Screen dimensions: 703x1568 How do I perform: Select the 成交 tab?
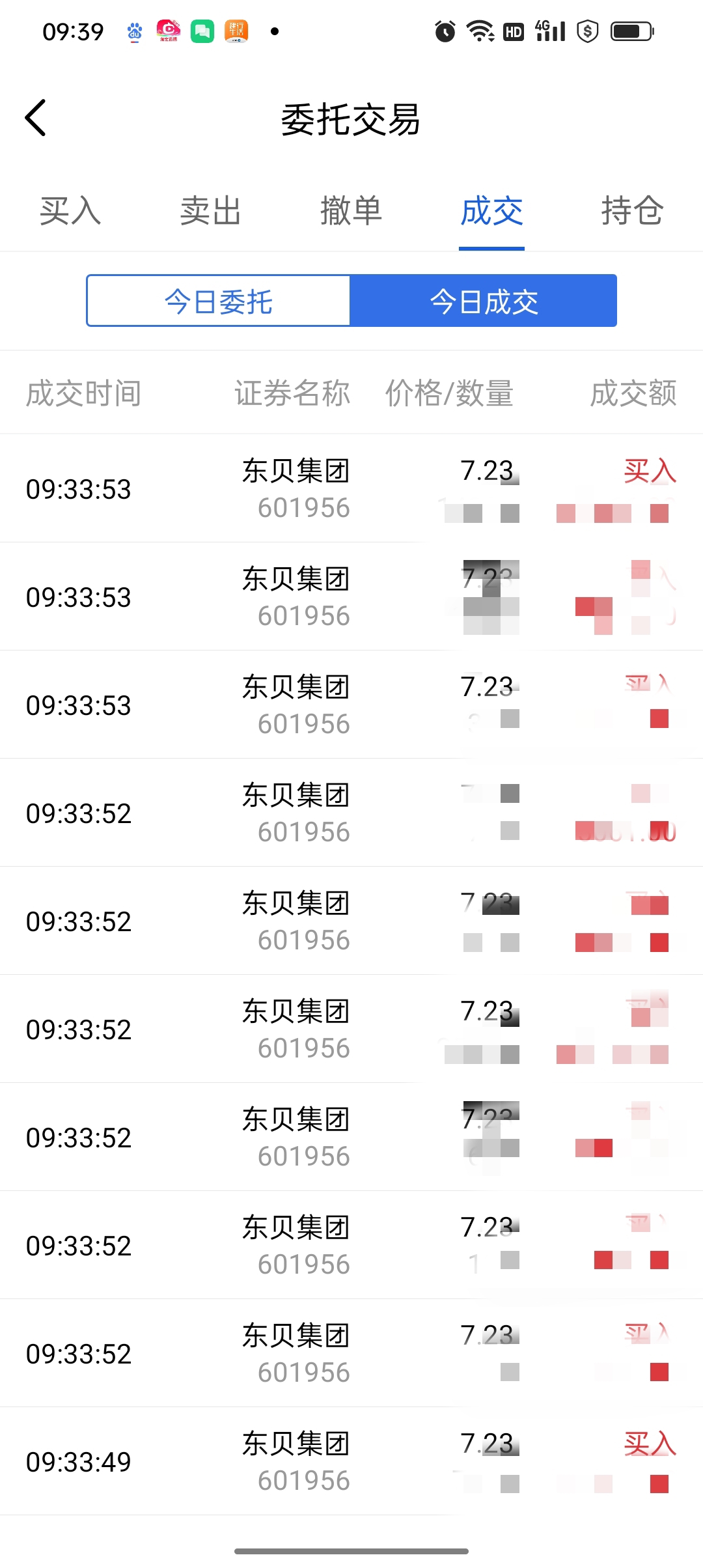click(x=492, y=211)
